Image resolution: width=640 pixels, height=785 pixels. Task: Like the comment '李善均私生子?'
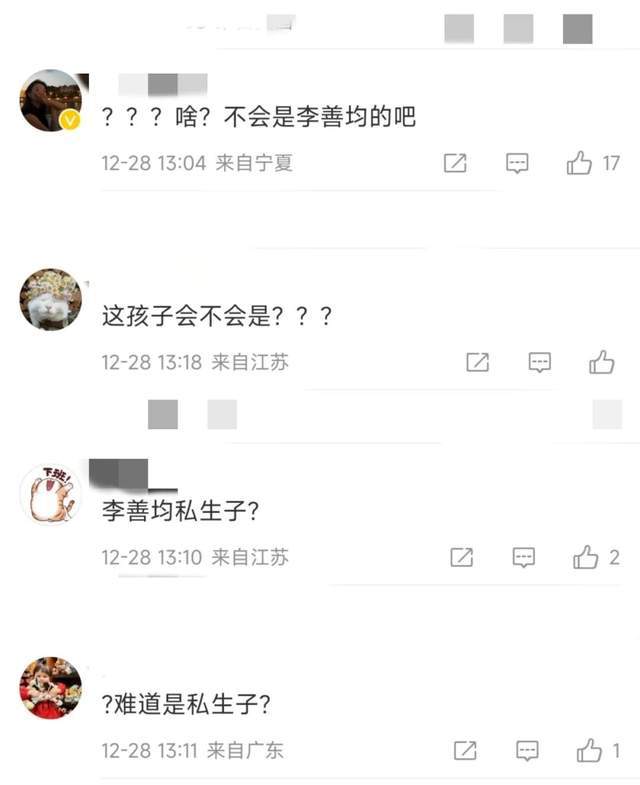585,558
